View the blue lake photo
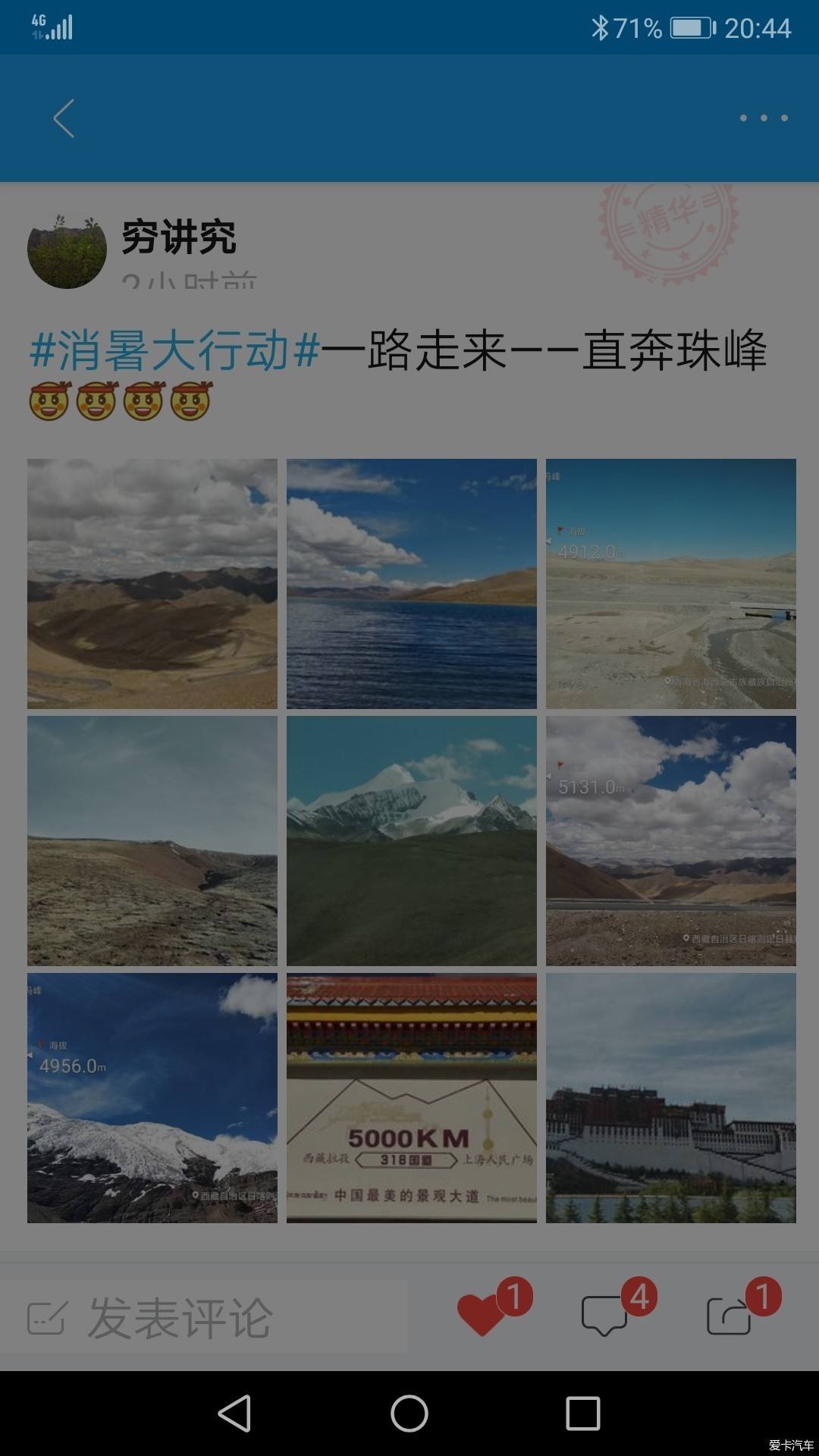Image resolution: width=819 pixels, height=1456 pixels. coord(411,584)
